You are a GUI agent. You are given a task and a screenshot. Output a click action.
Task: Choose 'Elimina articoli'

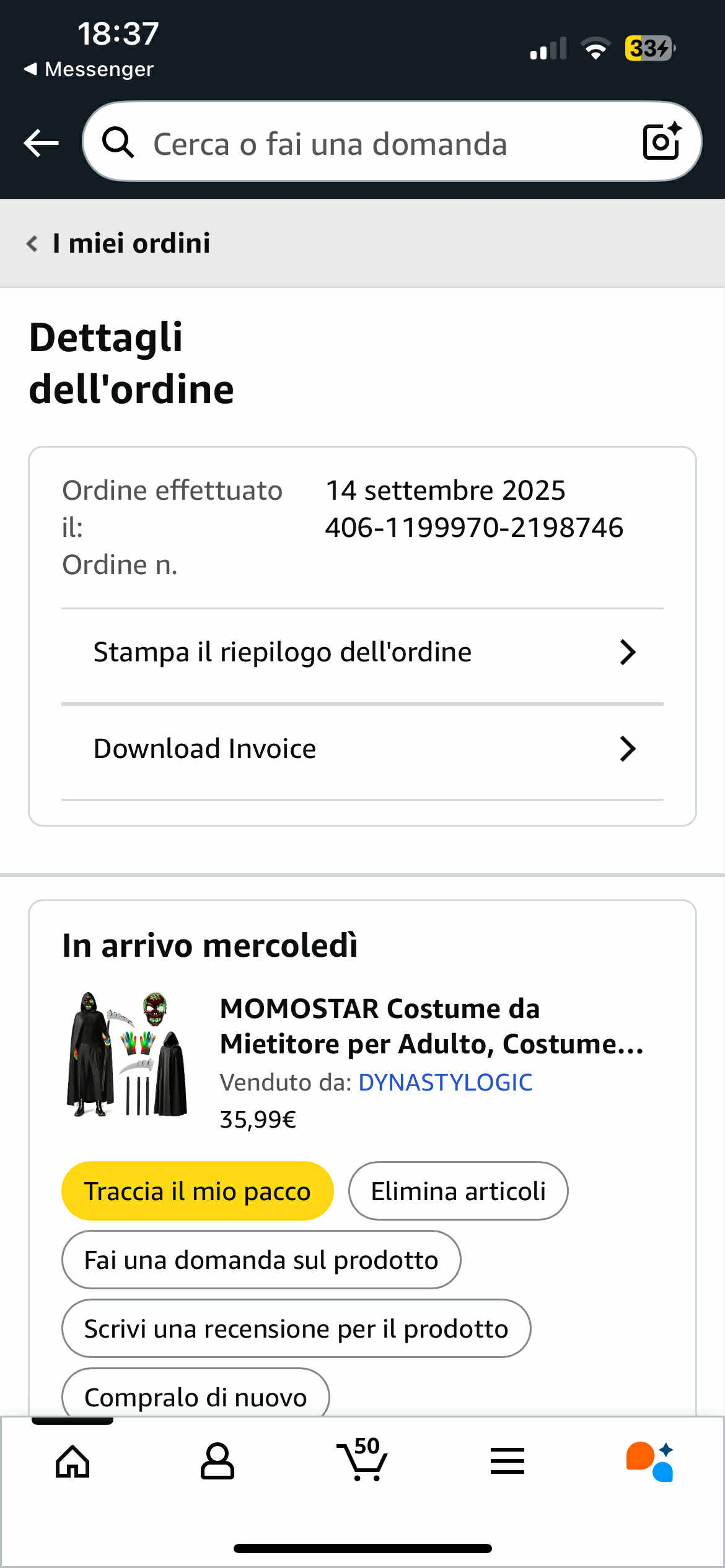coord(458,1191)
